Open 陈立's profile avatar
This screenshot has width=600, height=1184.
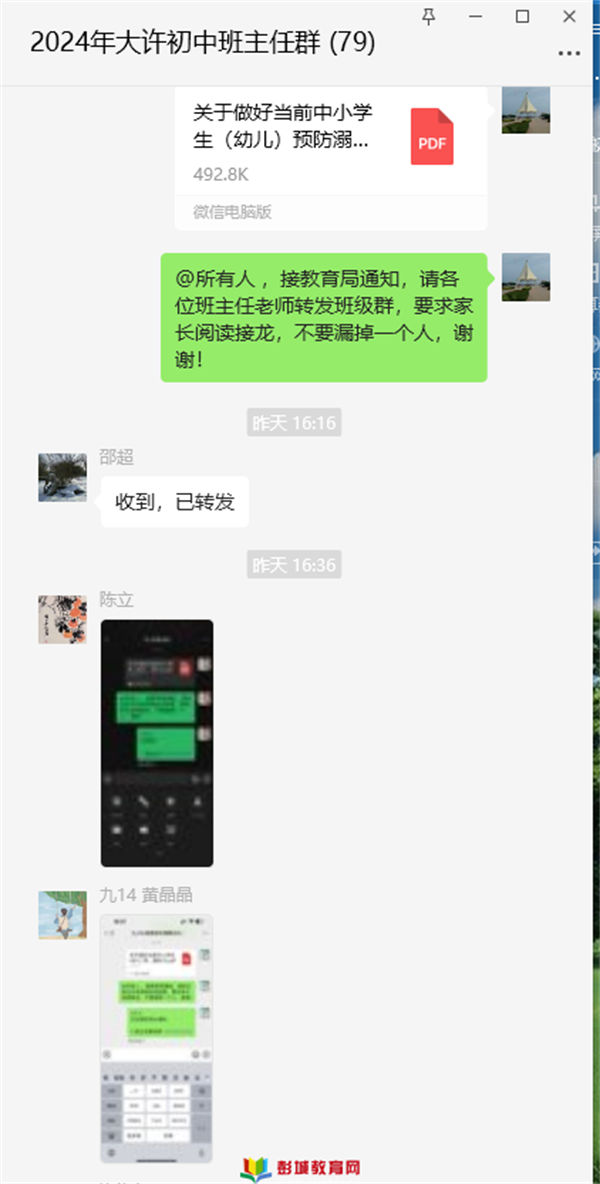click(x=63, y=619)
